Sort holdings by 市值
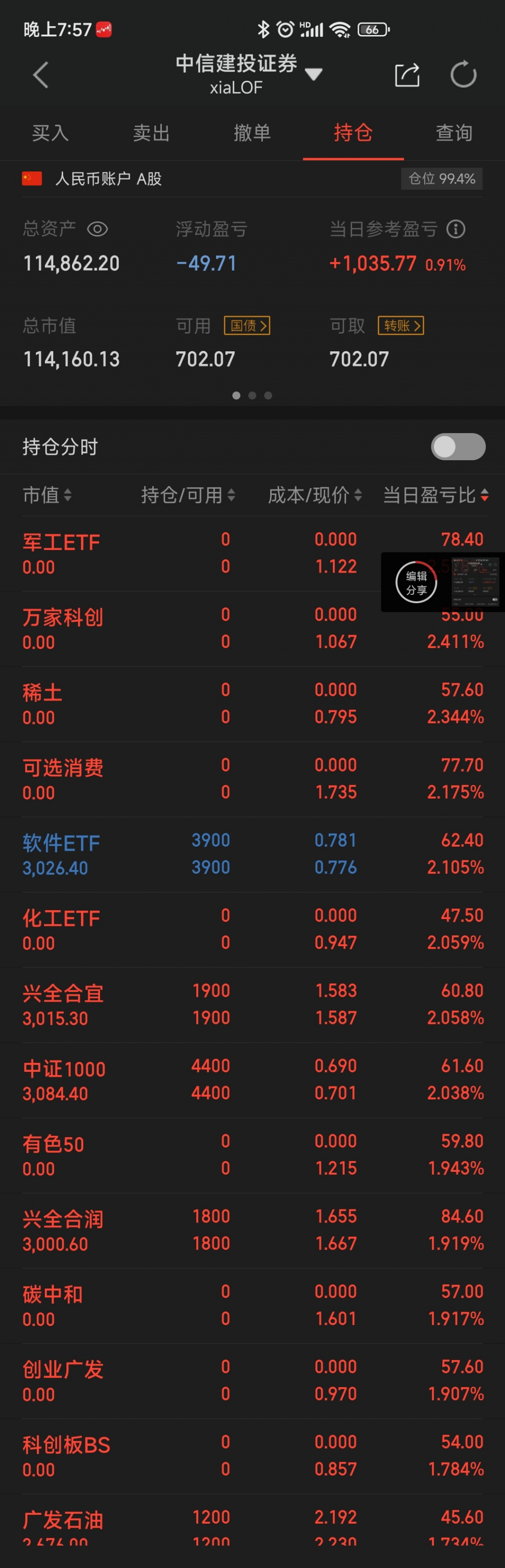This screenshot has height=1568, width=505. [x=47, y=495]
